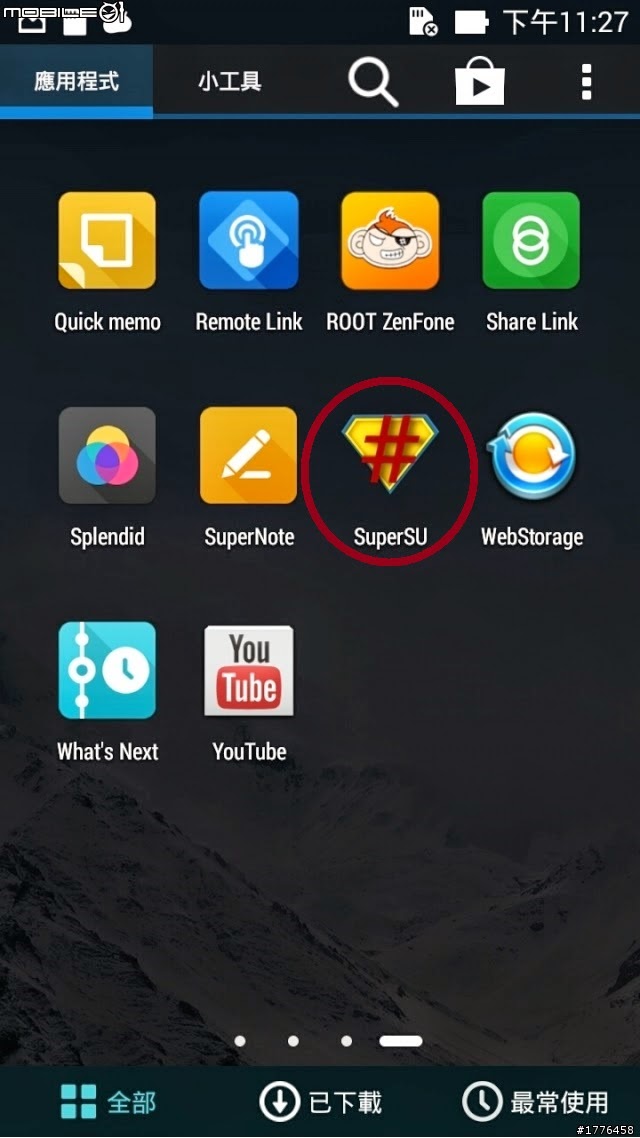Filter to downloaded apps 已下載
The width and height of the screenshot is (640, 1138).
[x=320, y=1102]
